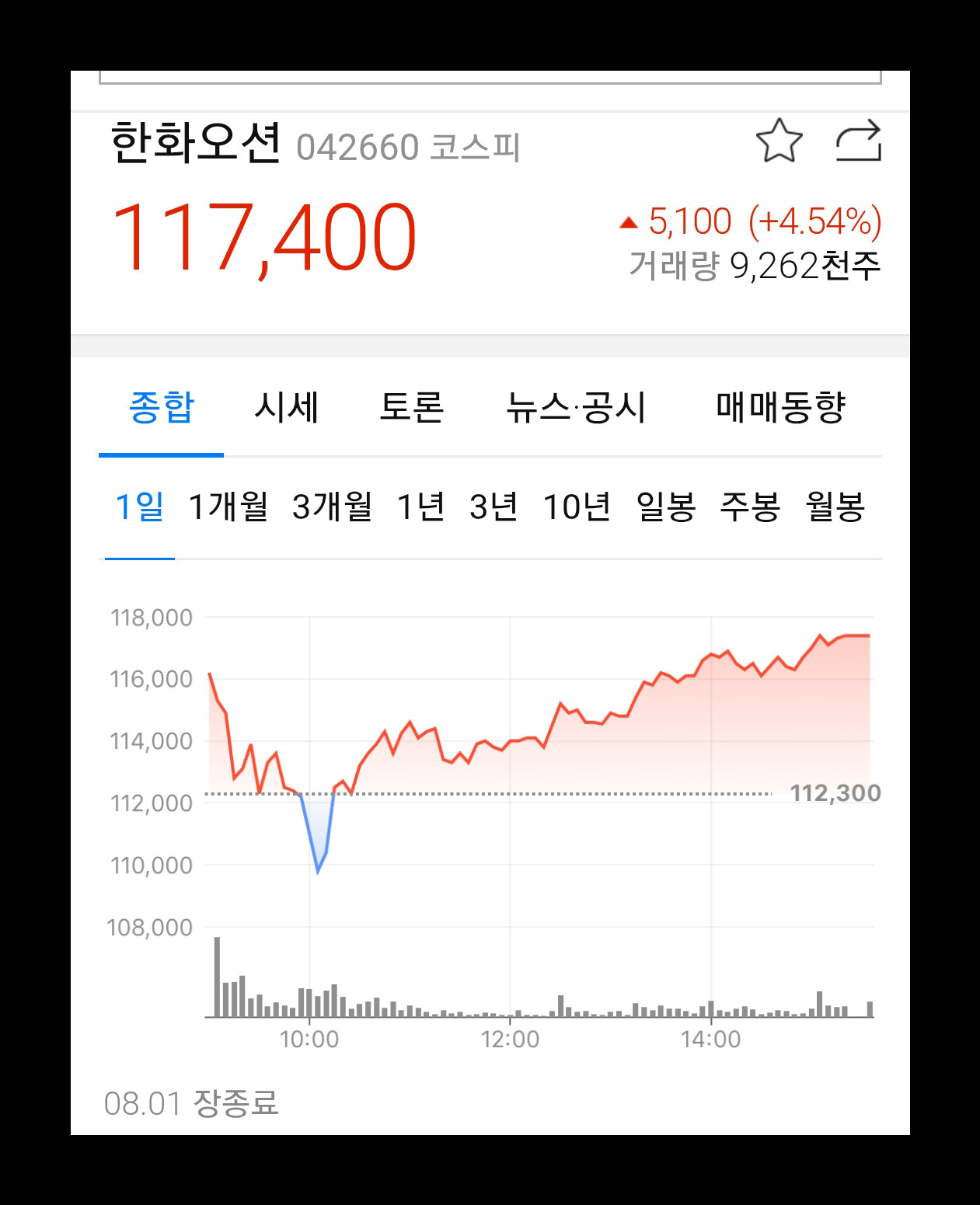Go to the 뉴스·공시 tab
The height and width of the screenshot is (1205, 980).
(x=576, y=407)
